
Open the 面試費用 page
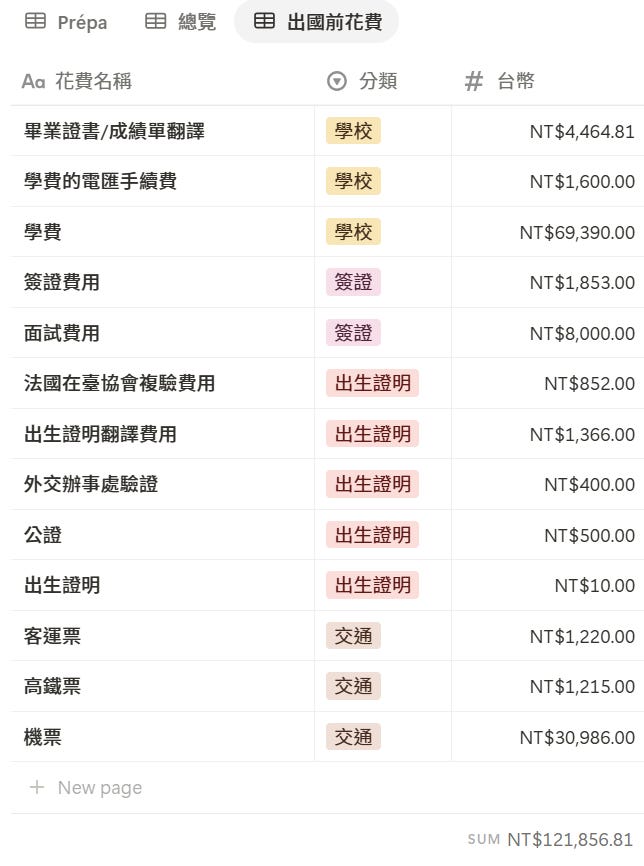62,333
